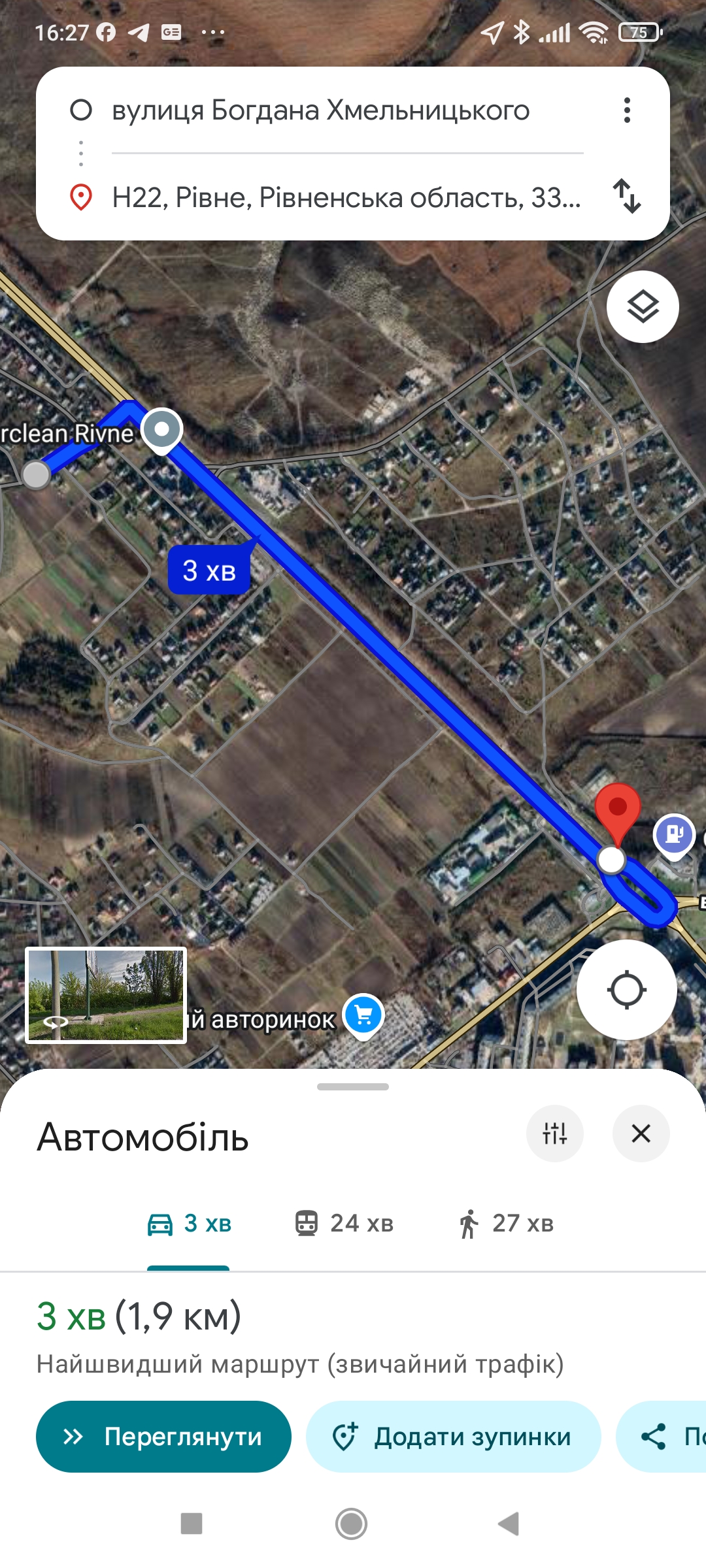Image resolution: width=706 pixels, height=1568 pixels.
Task: Edit the destination H22, Рівне field
Action: [x=346, y=197]
